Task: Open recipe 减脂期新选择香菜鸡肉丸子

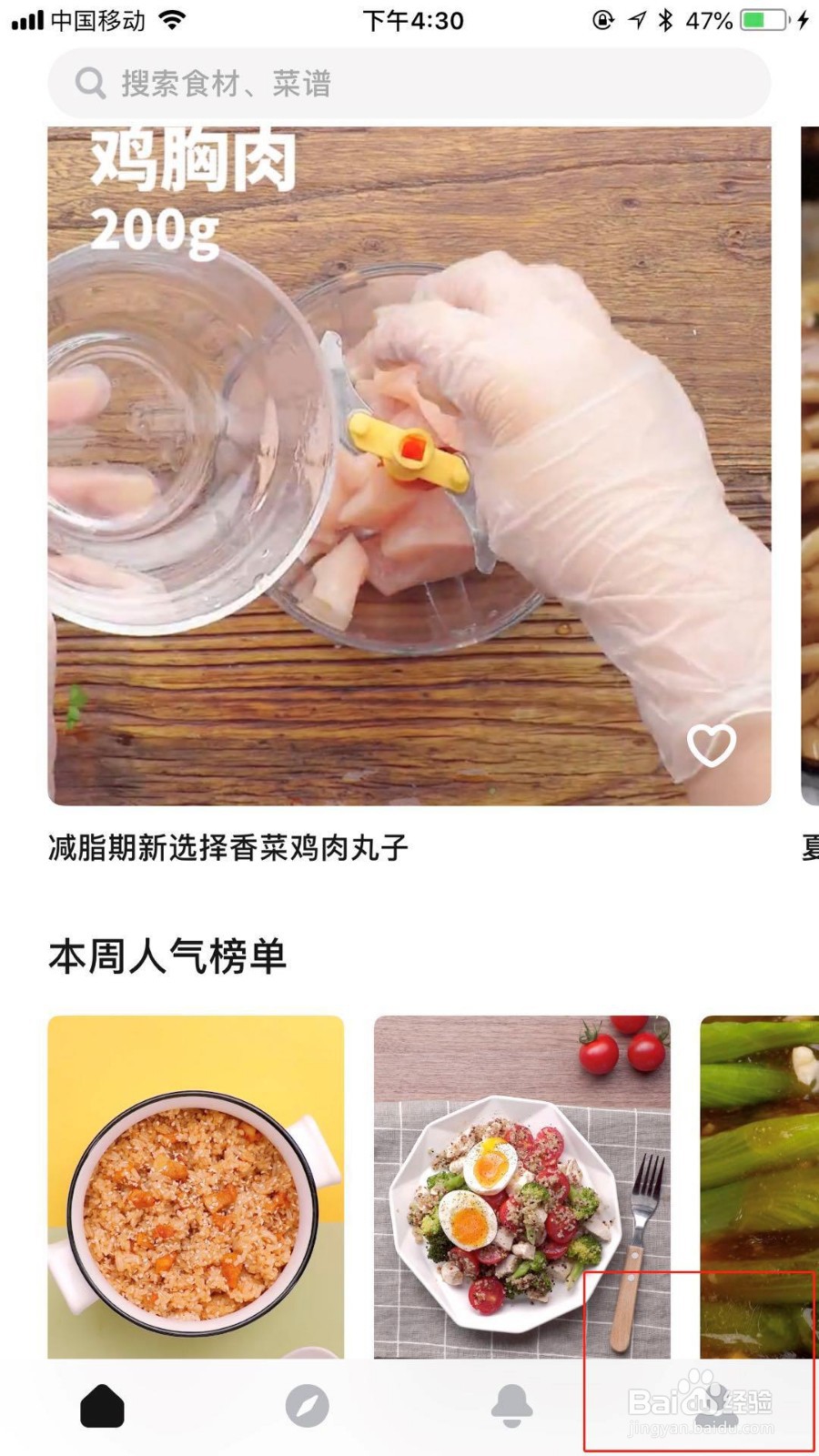Action: [x=227, y=847]
